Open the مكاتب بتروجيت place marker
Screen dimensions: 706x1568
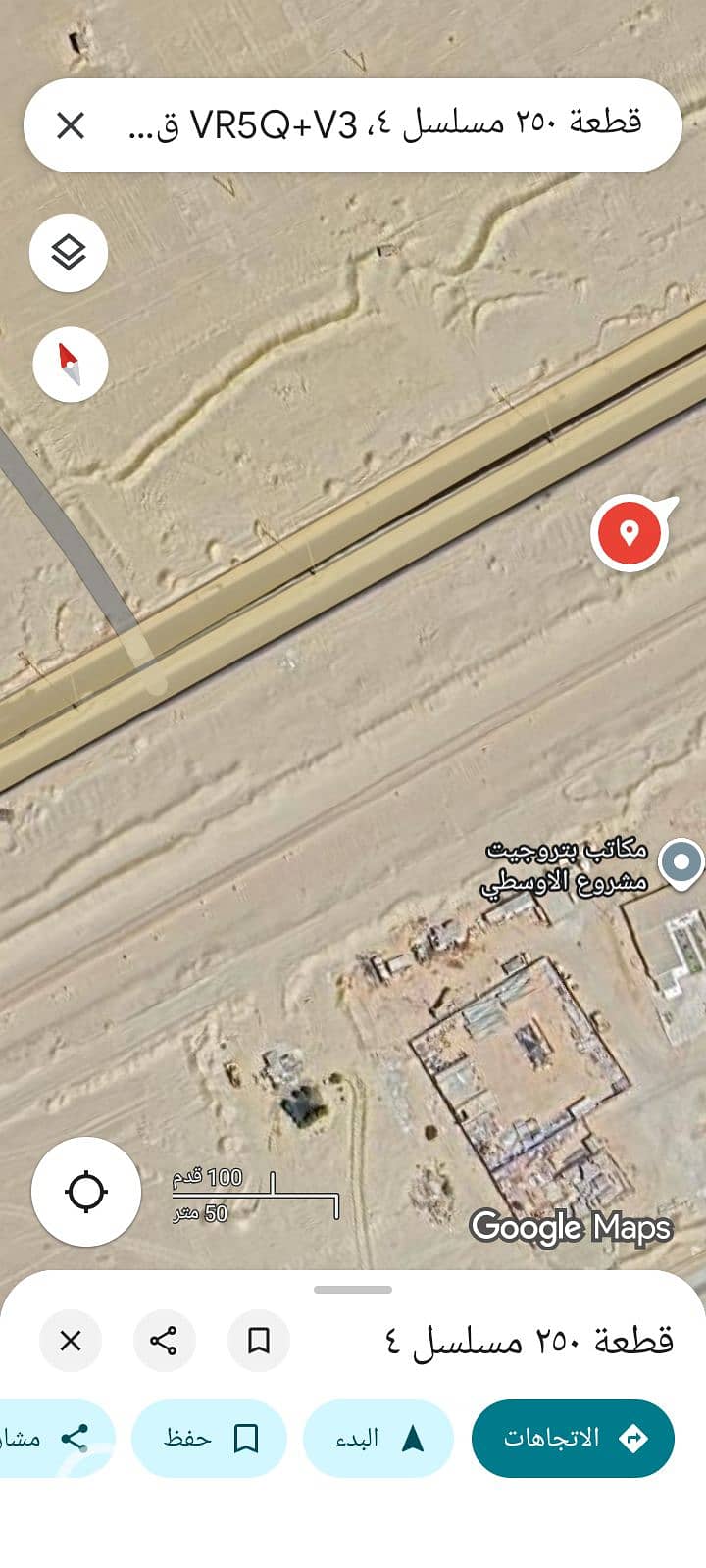click(x=680, y=863)
